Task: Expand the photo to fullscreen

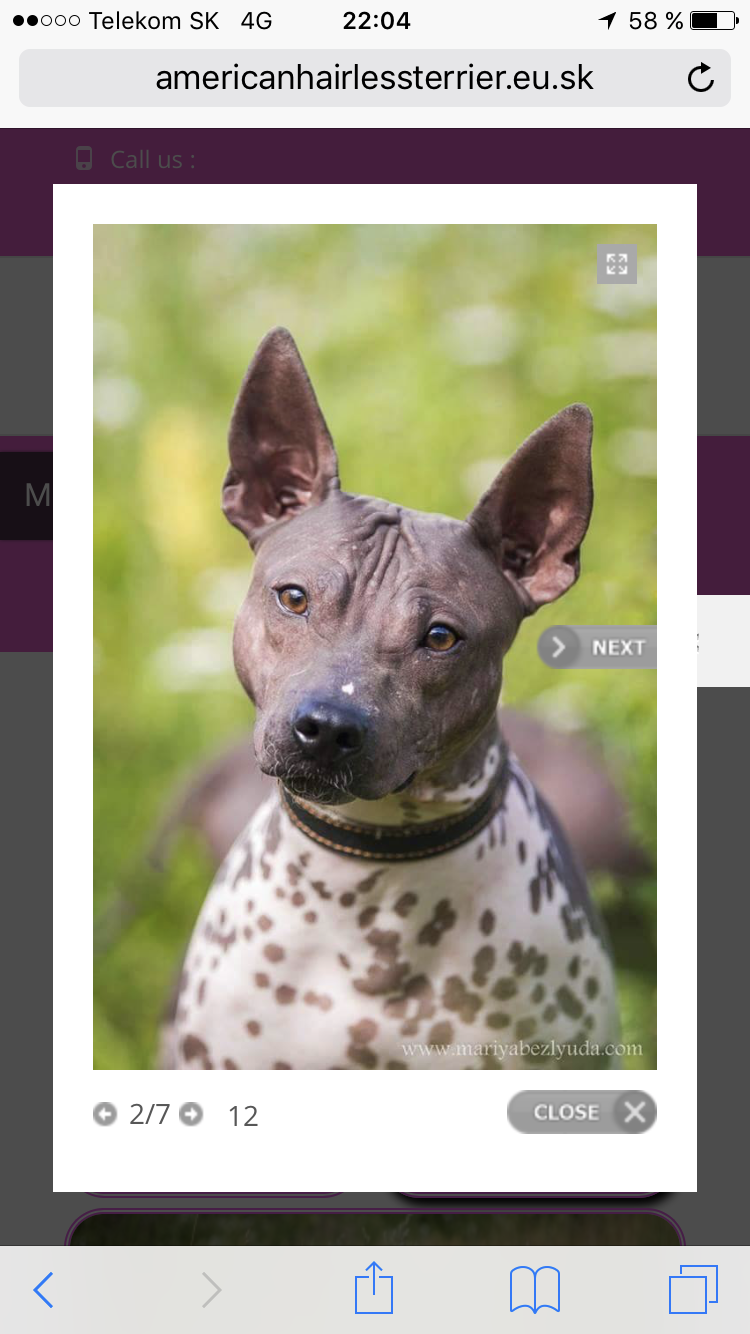Action: [617, 264]
